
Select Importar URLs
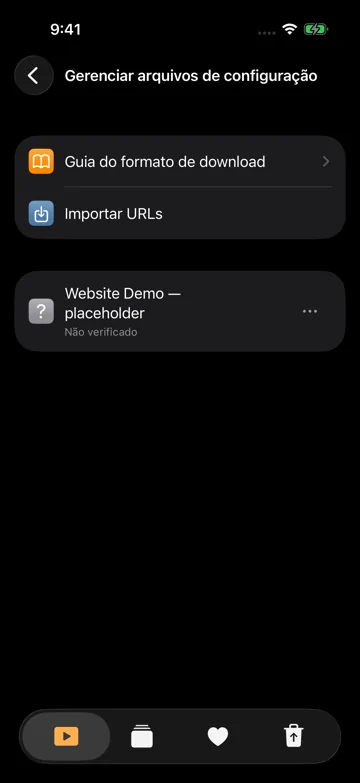tap(180, 214)
